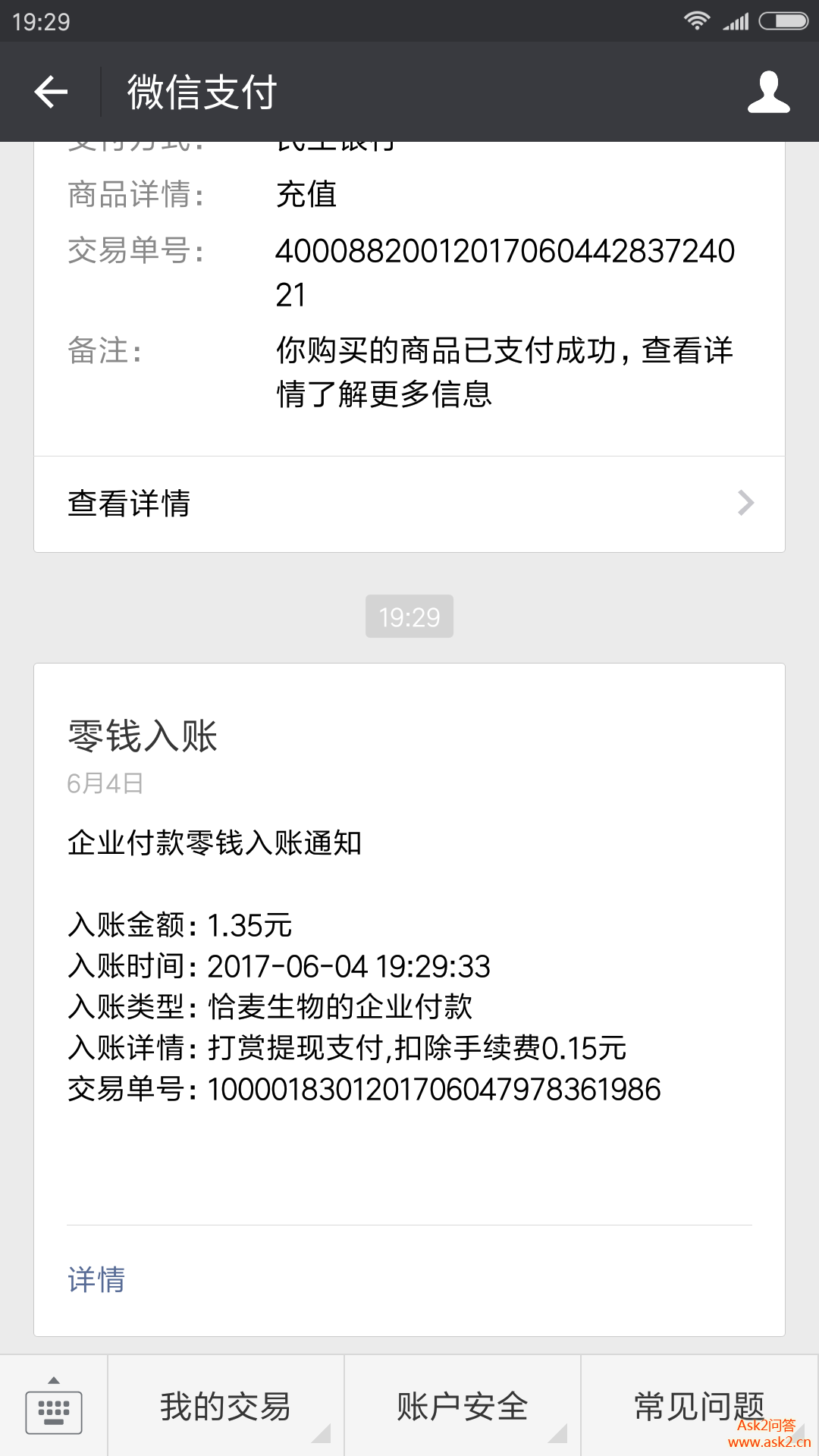819x1456 pixels.
Task: Open 详情 of the 零钱入账 notice
Action: click(96, 1280)
